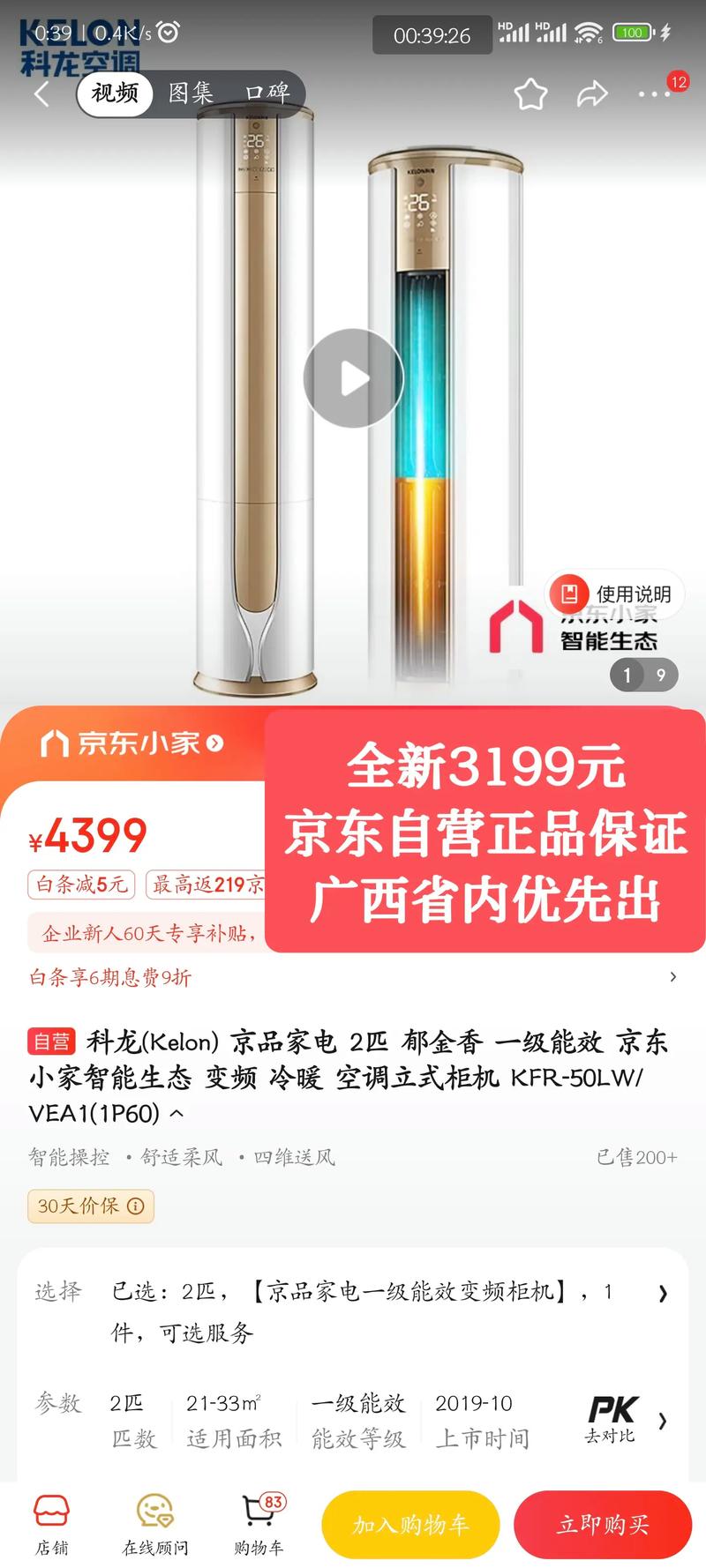This screenshot has width=706, height=1568.
Task: Expand the 选择 selection options chevron
Action: tap(663, 1293)
